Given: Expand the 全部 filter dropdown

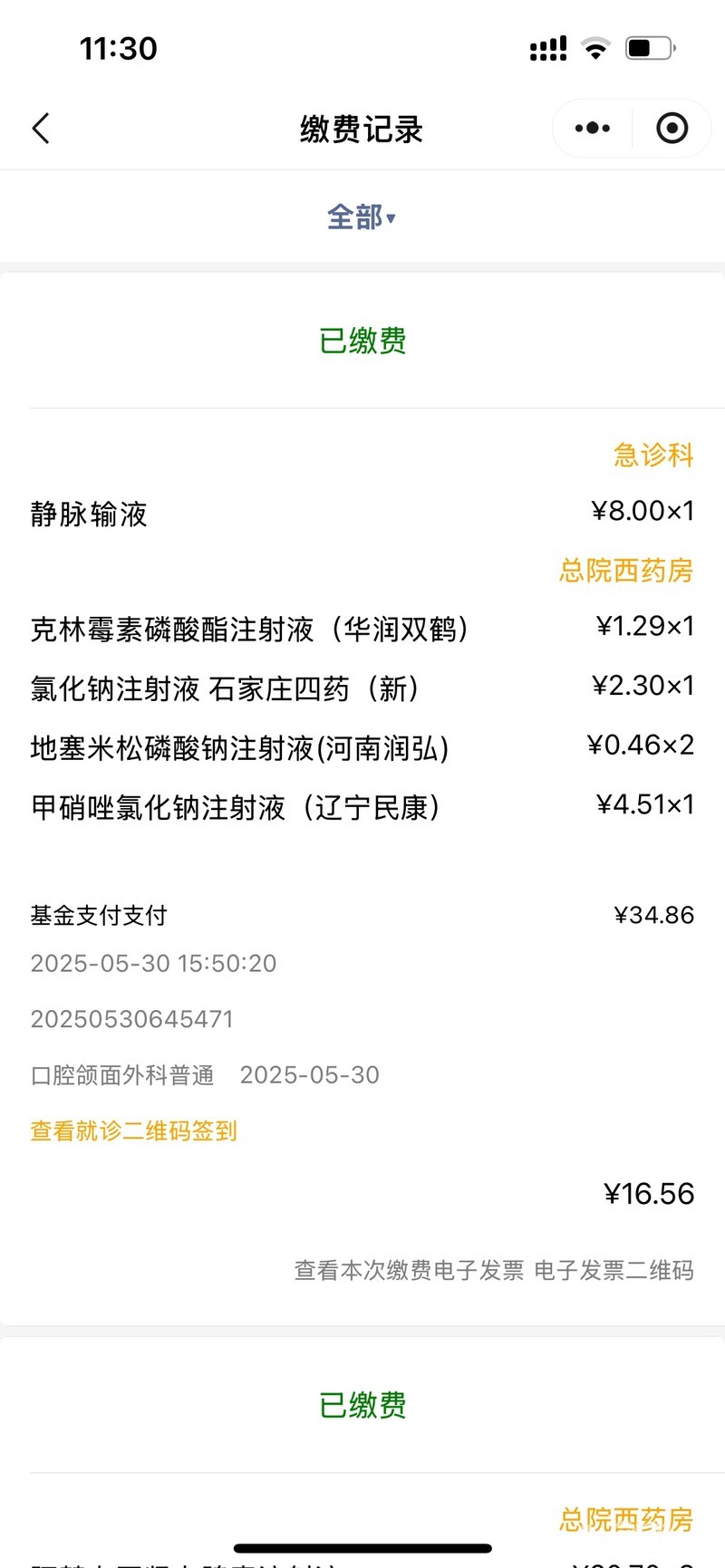Looking at the screenshot, I should 362,217.
